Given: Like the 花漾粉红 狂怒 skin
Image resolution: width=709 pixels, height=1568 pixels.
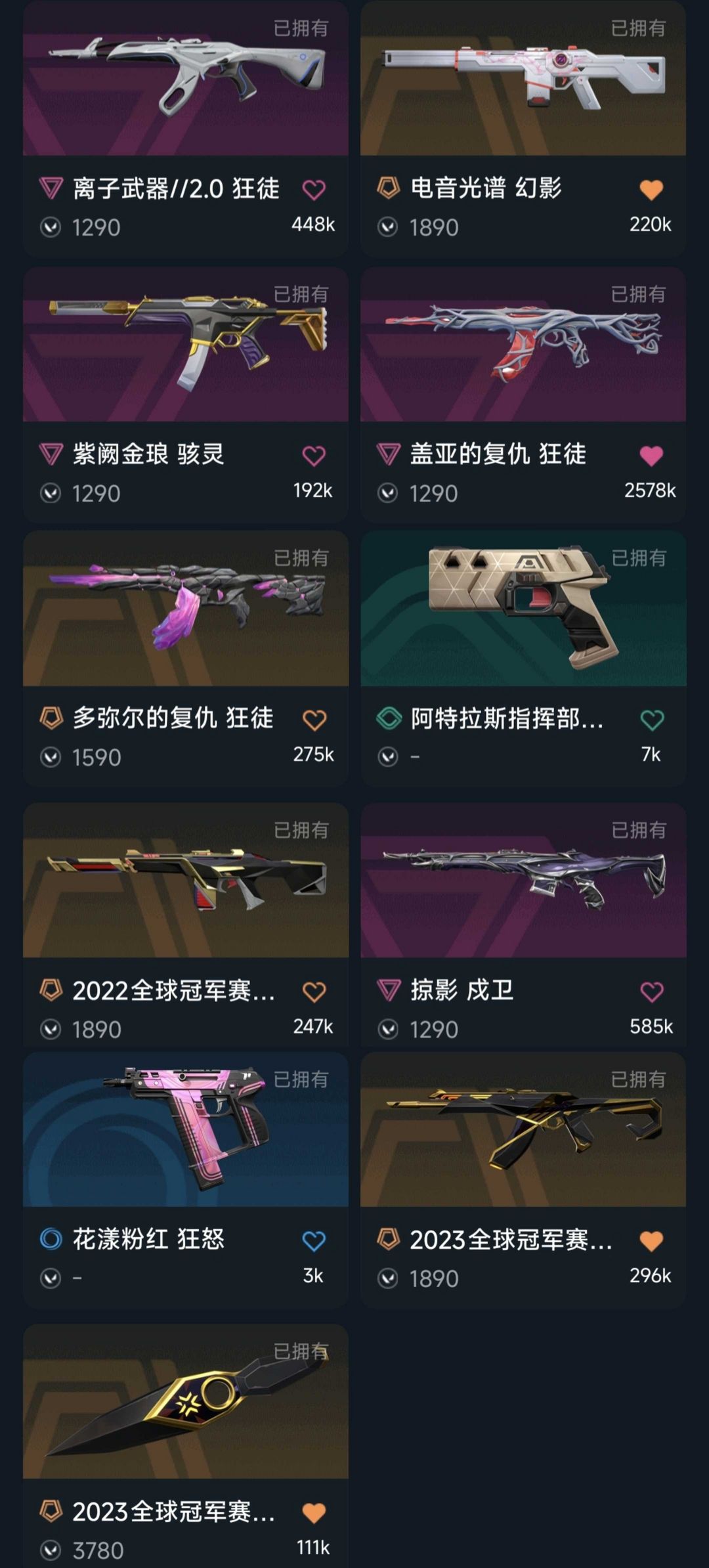Looking at the screenshot, I should [x=314, y=1241].
